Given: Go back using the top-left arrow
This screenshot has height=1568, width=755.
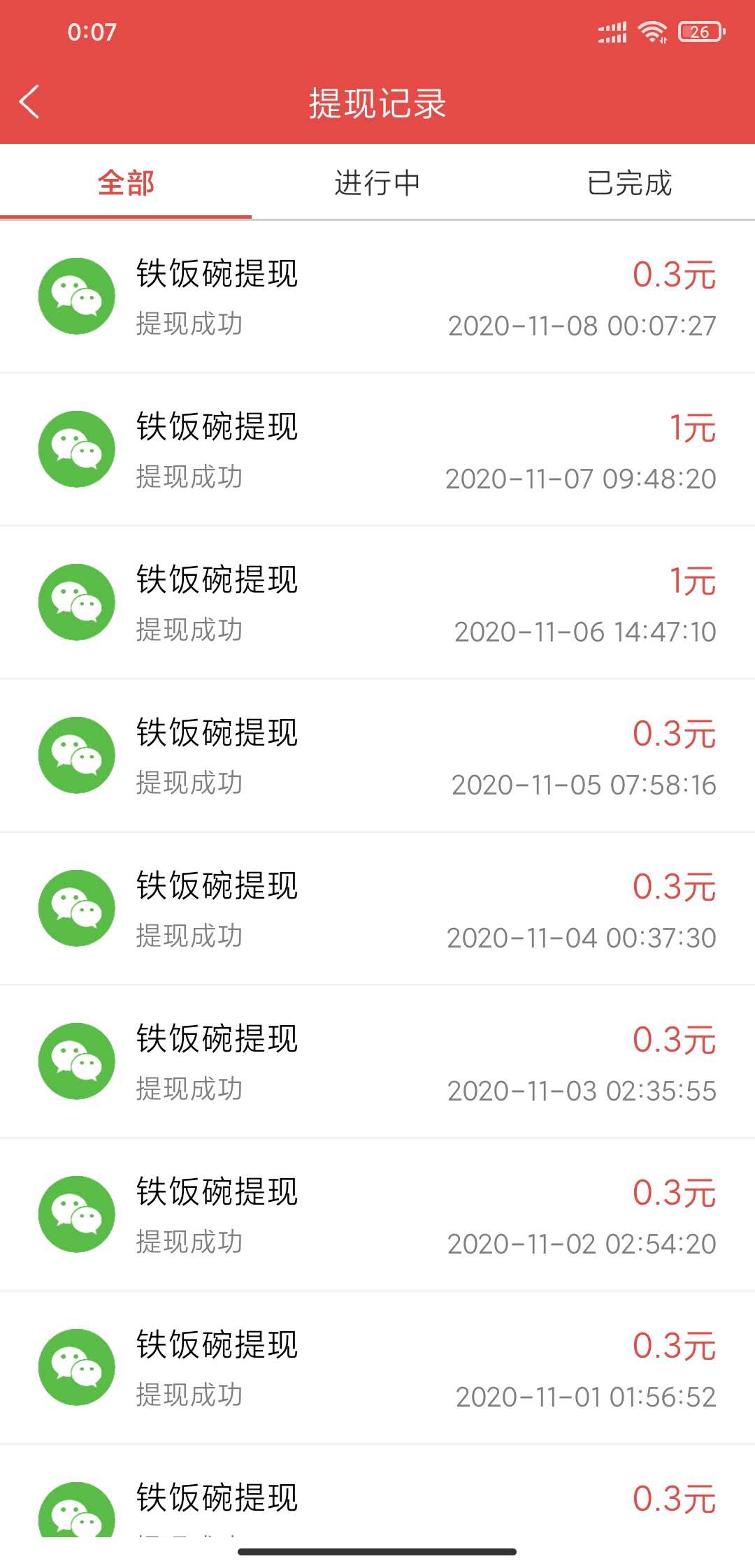Looking at the screenshot, I should click(29, 103).
